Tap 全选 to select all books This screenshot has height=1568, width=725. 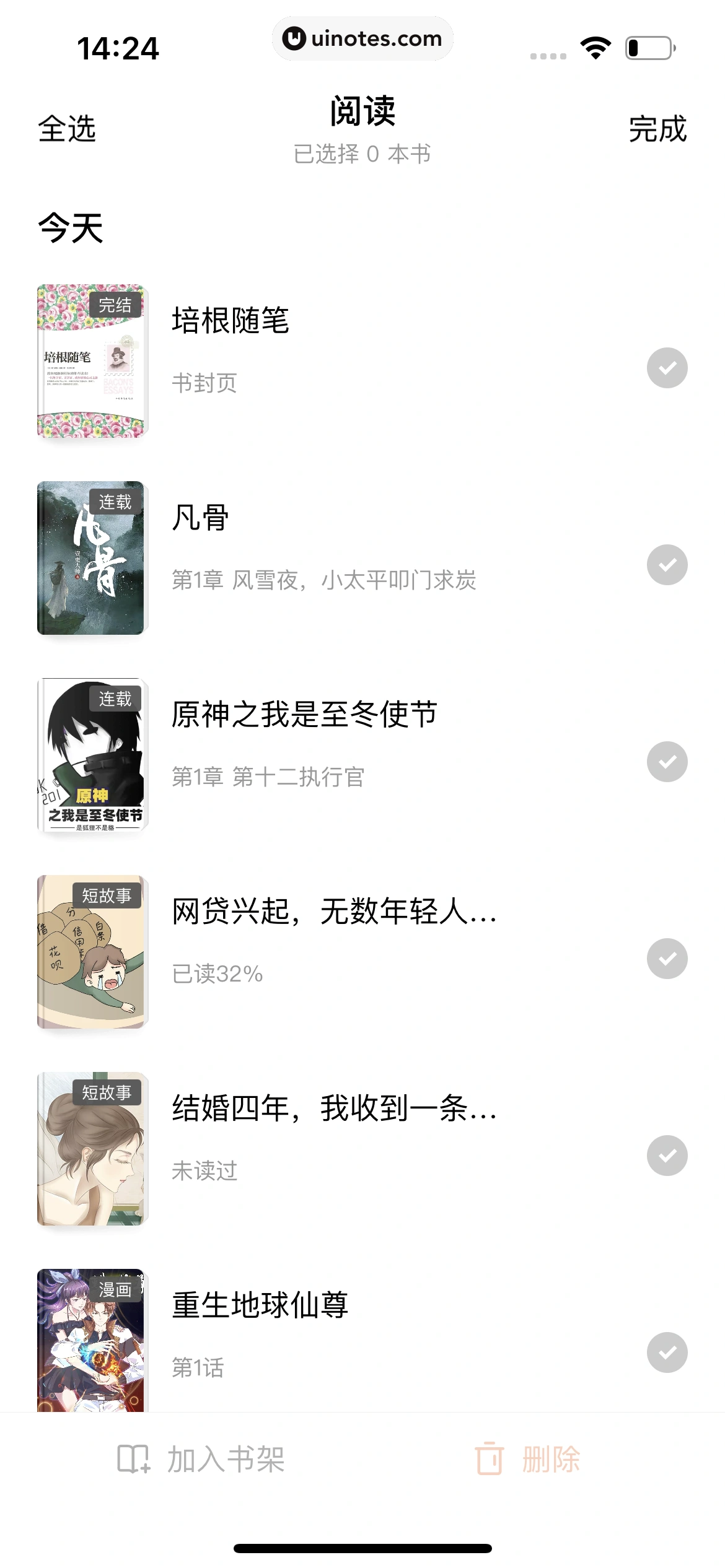coord(67,129)
